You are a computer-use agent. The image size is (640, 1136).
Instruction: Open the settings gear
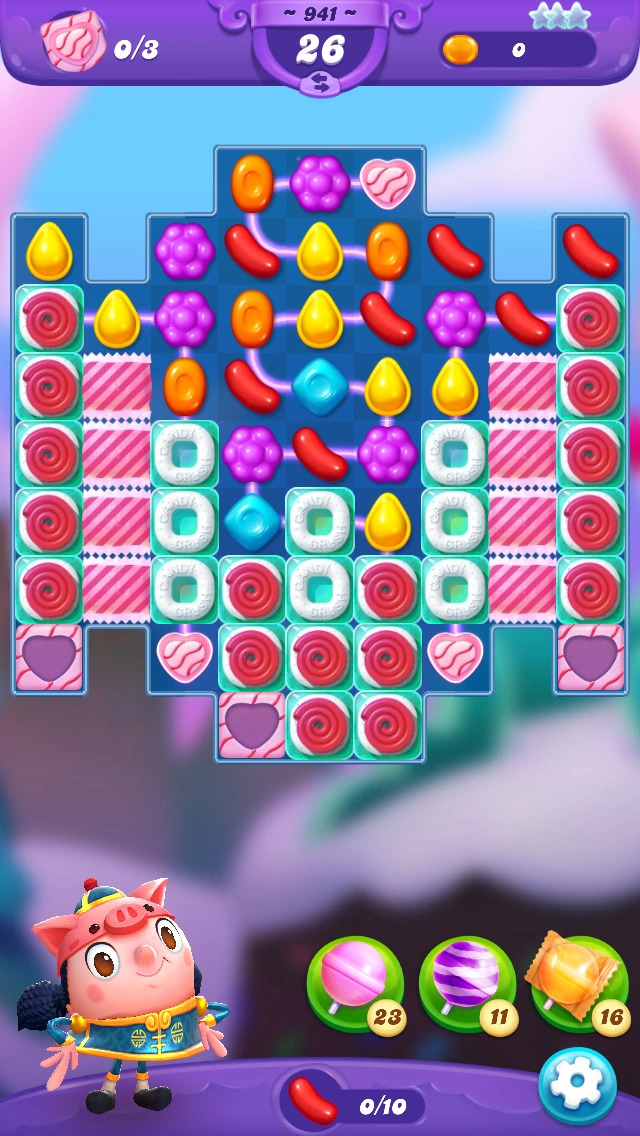pos(577,1087)
